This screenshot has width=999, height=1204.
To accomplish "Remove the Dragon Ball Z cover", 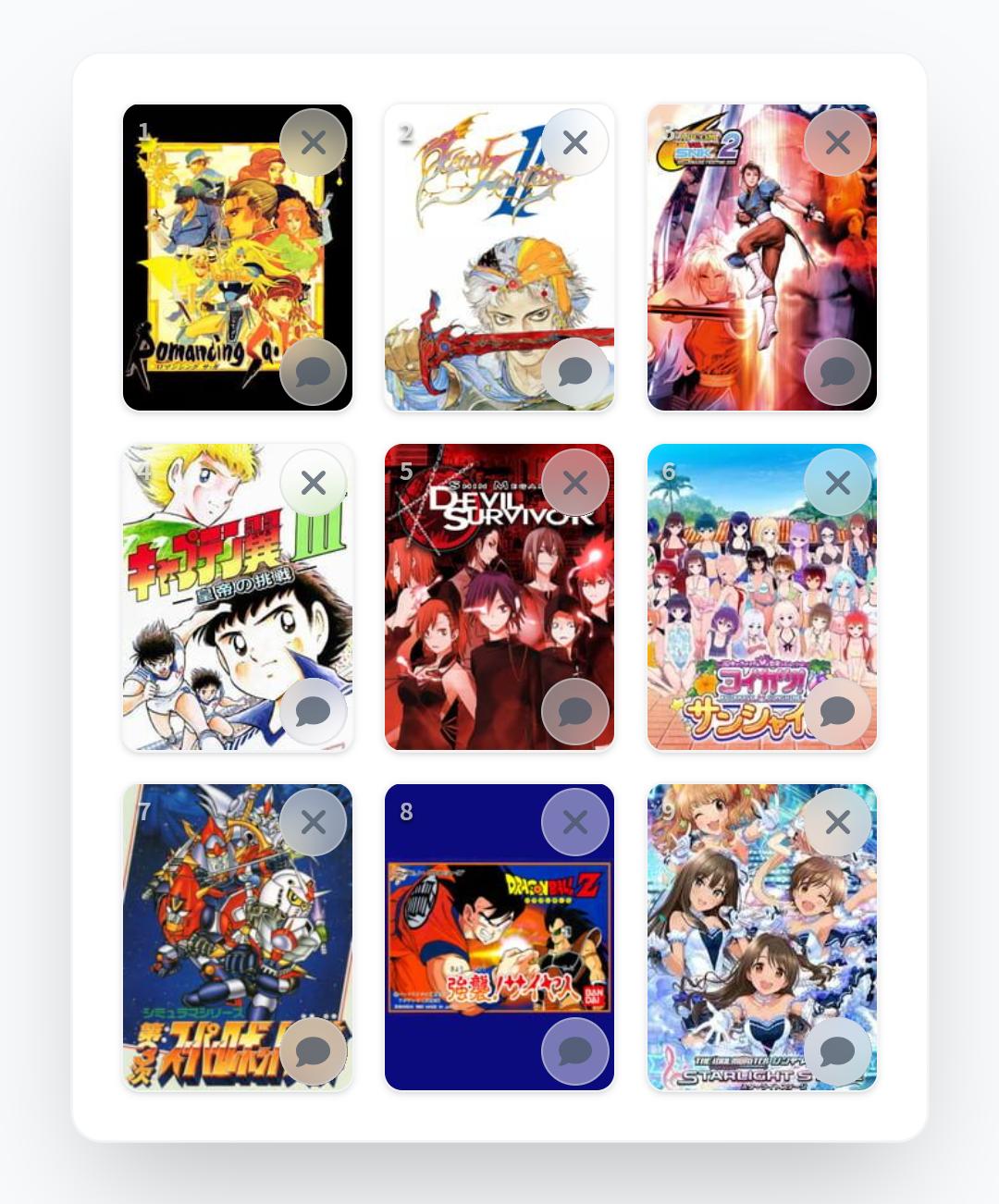I will pos(575,822).
